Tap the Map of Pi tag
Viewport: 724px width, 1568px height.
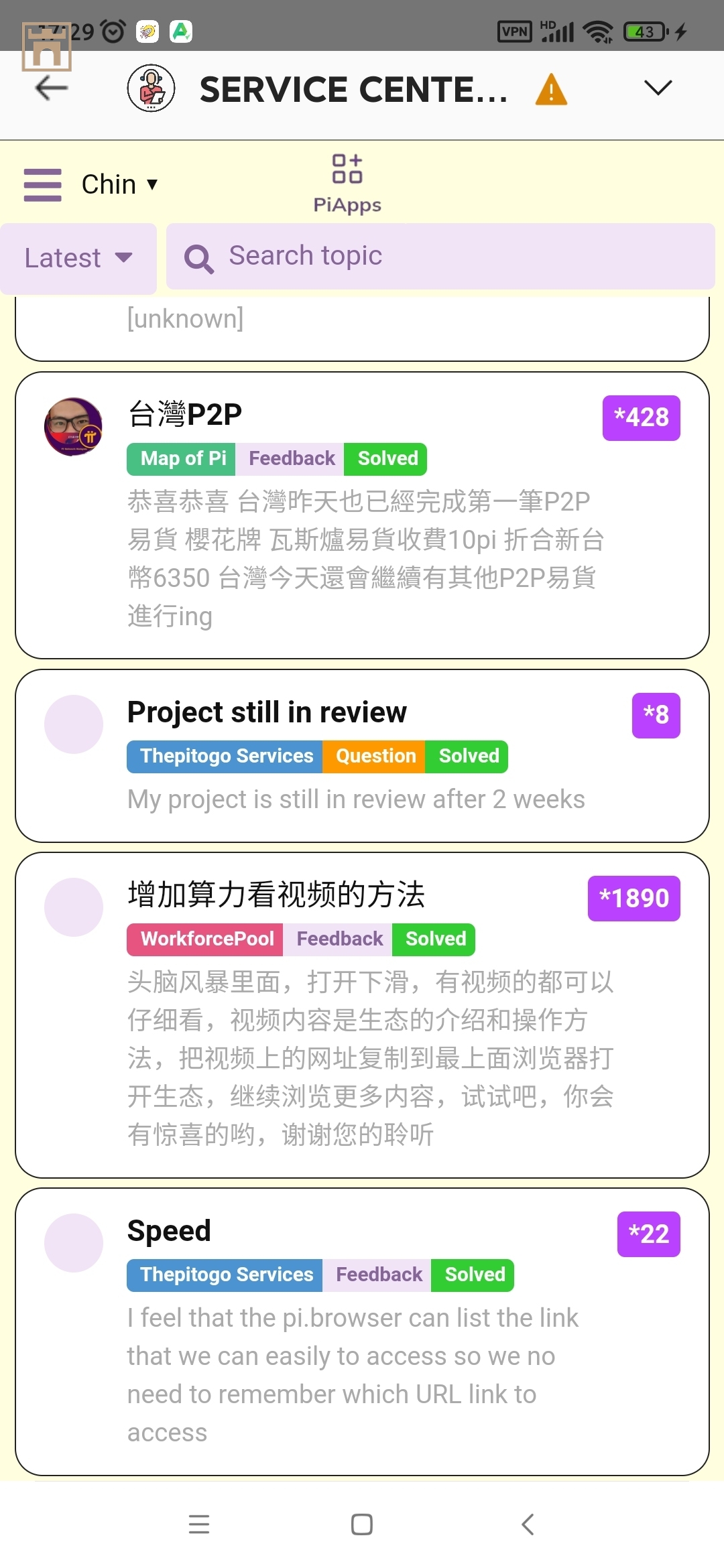182,459
